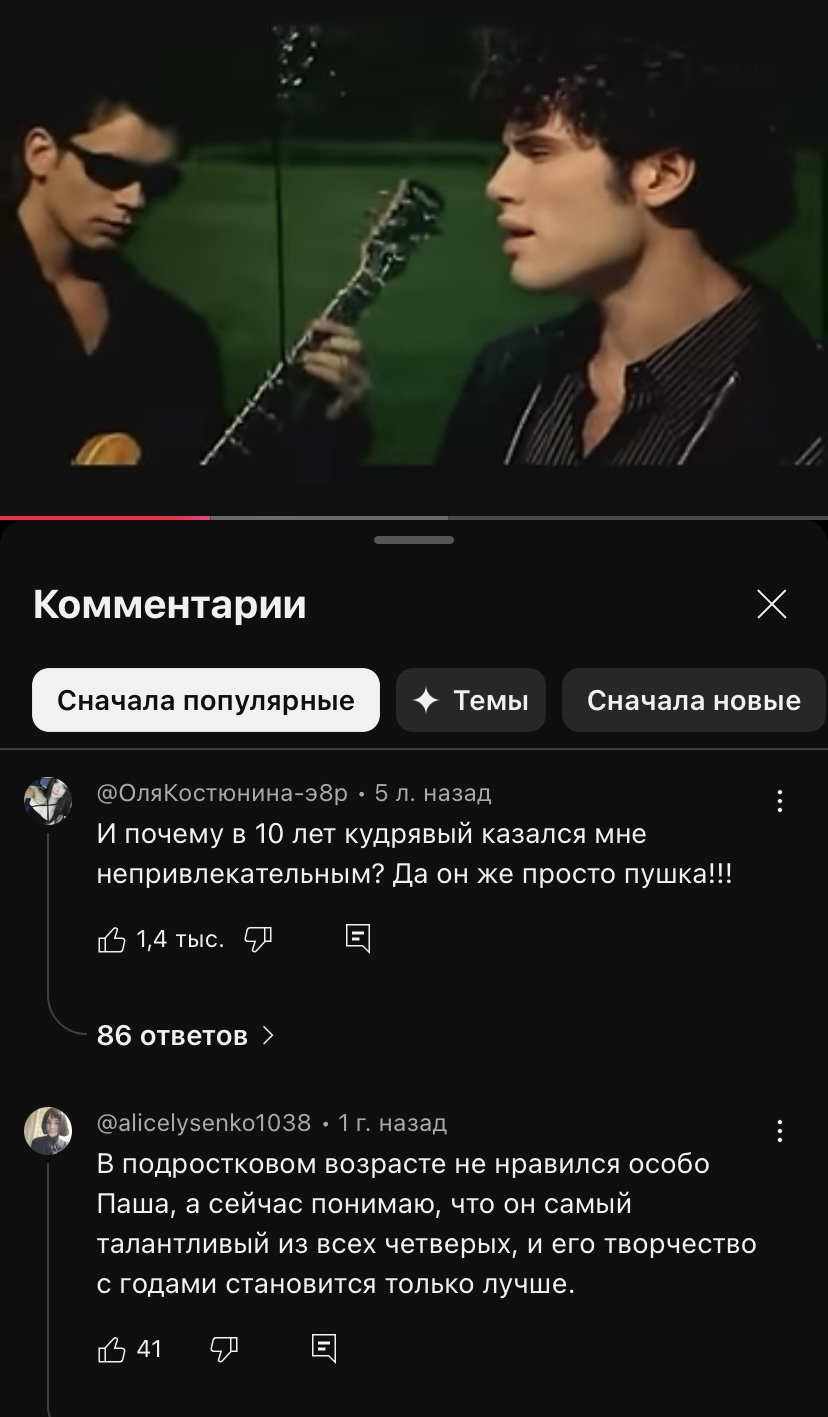Dislike the comment by ОляКостюнина-э8р

point(258,939)
